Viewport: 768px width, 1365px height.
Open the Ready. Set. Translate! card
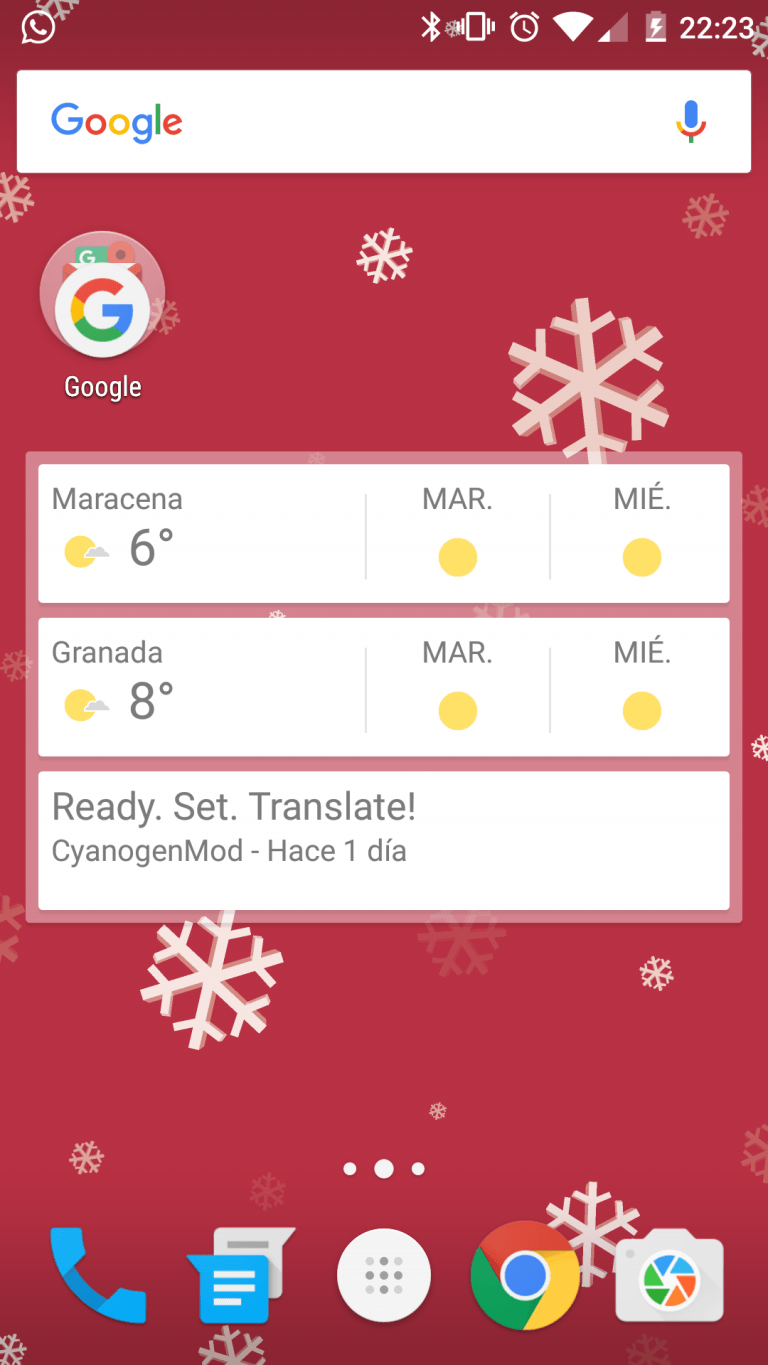[x=383, y=839]
